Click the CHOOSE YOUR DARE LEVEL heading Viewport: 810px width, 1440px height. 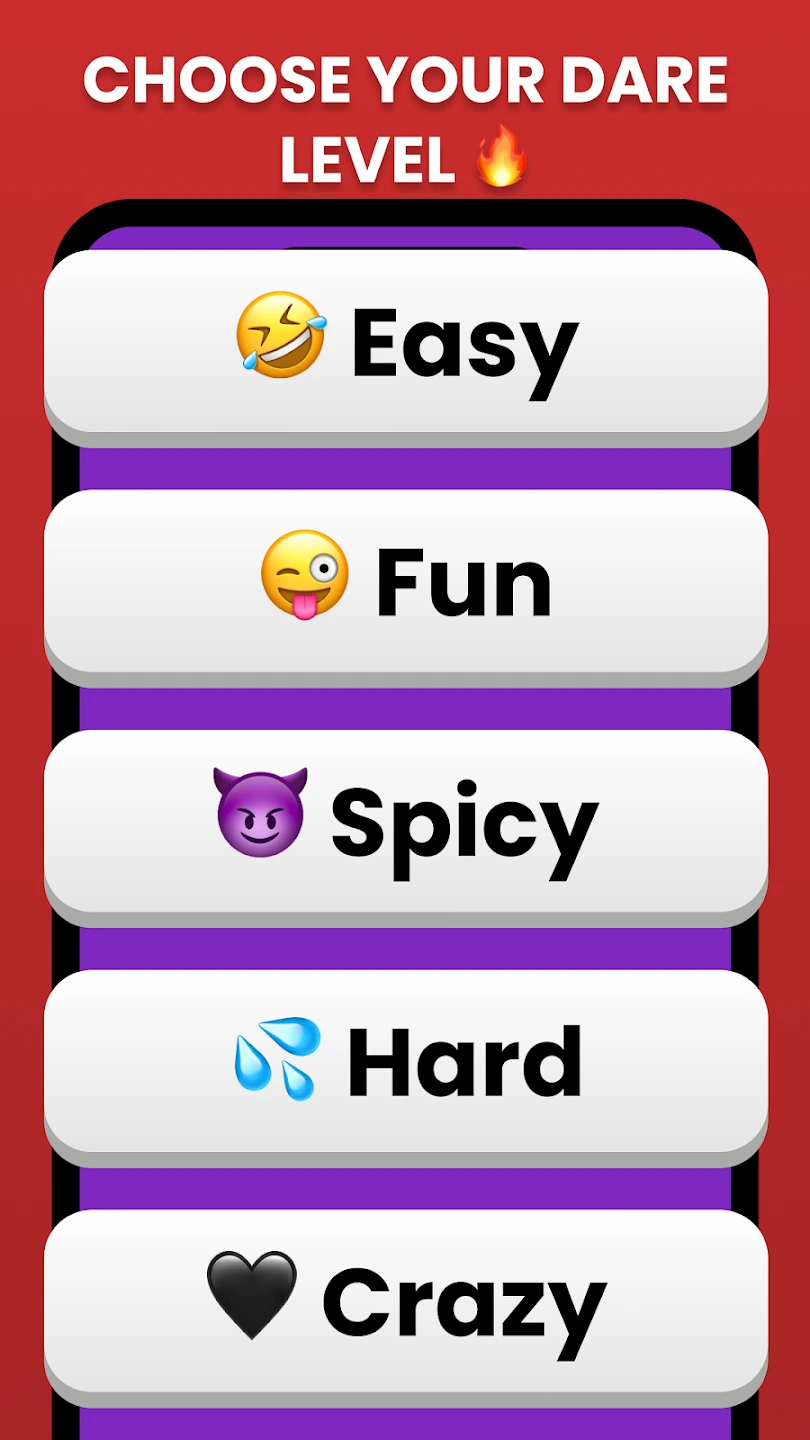(x=405, y=115)
